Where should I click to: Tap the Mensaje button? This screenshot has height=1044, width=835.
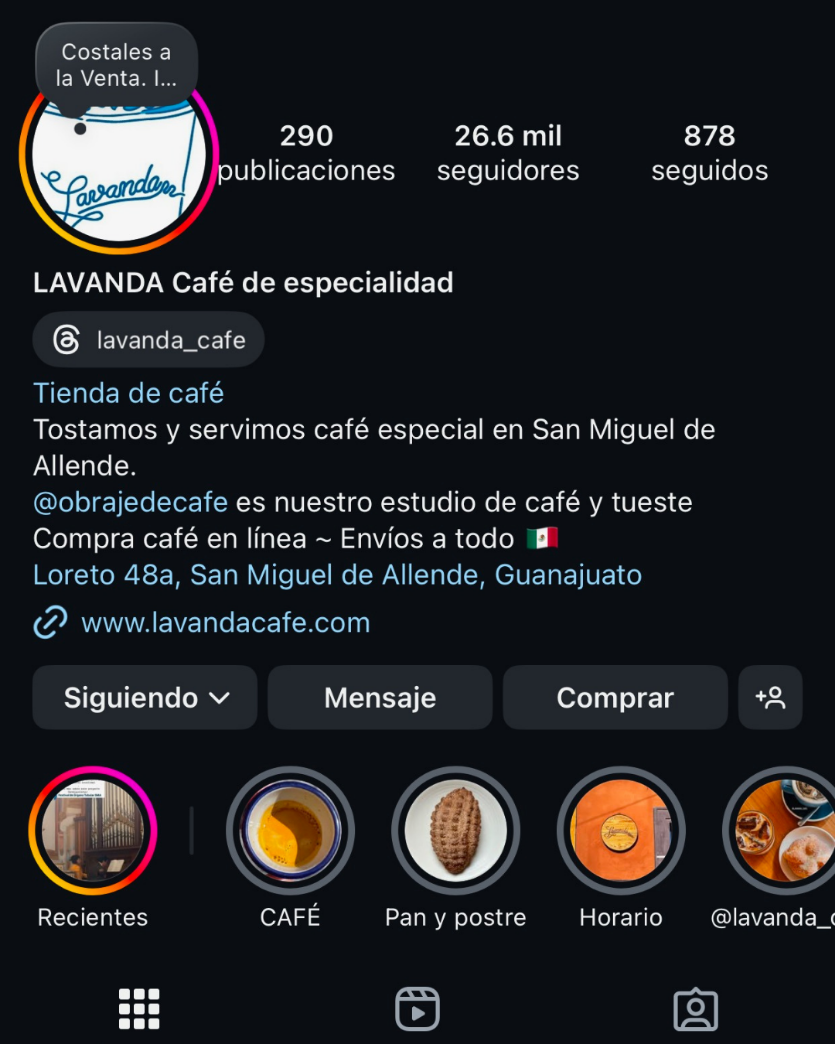(x=380, y=697)
